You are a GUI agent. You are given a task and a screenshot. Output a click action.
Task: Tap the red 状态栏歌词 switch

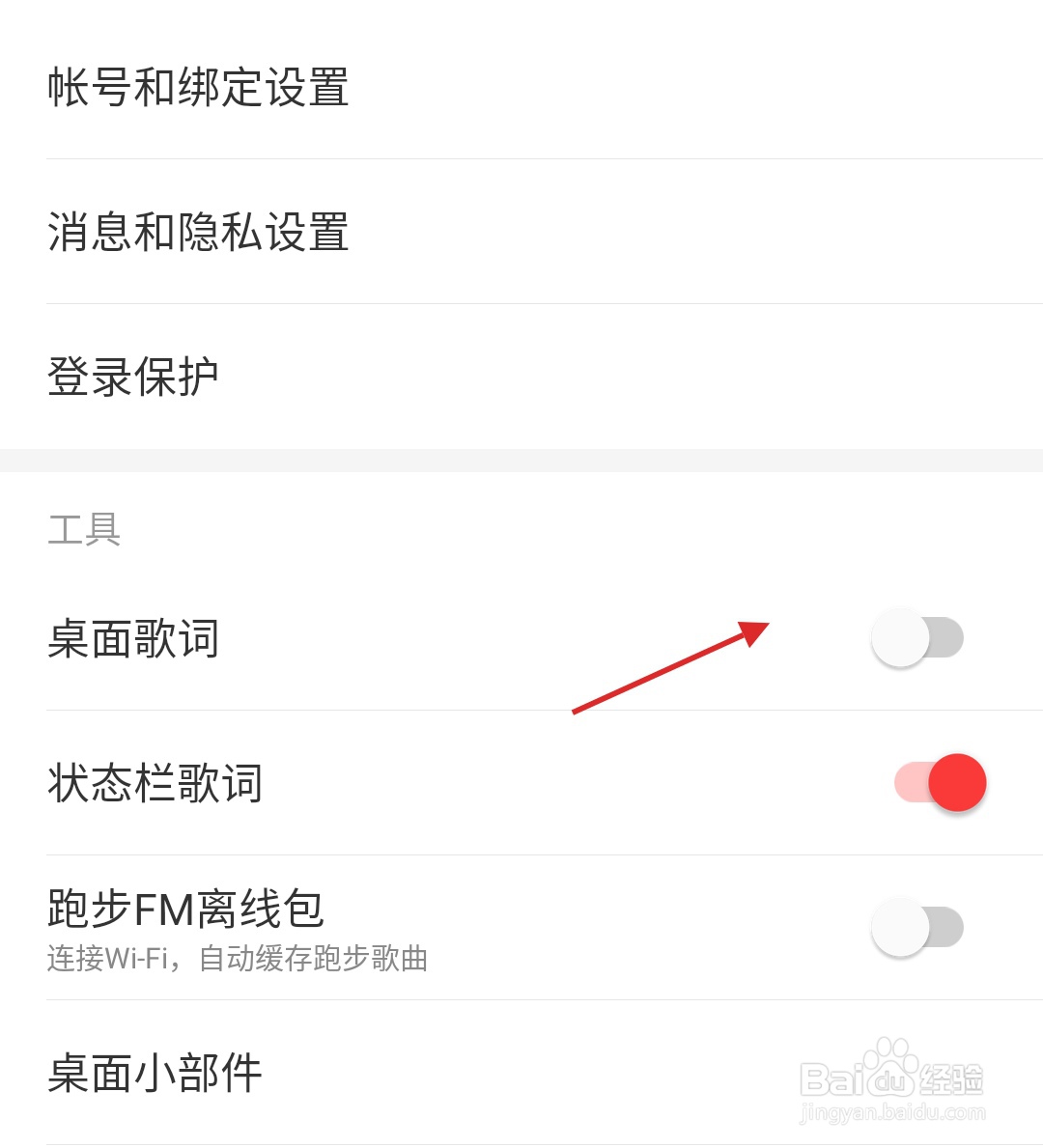951,782
